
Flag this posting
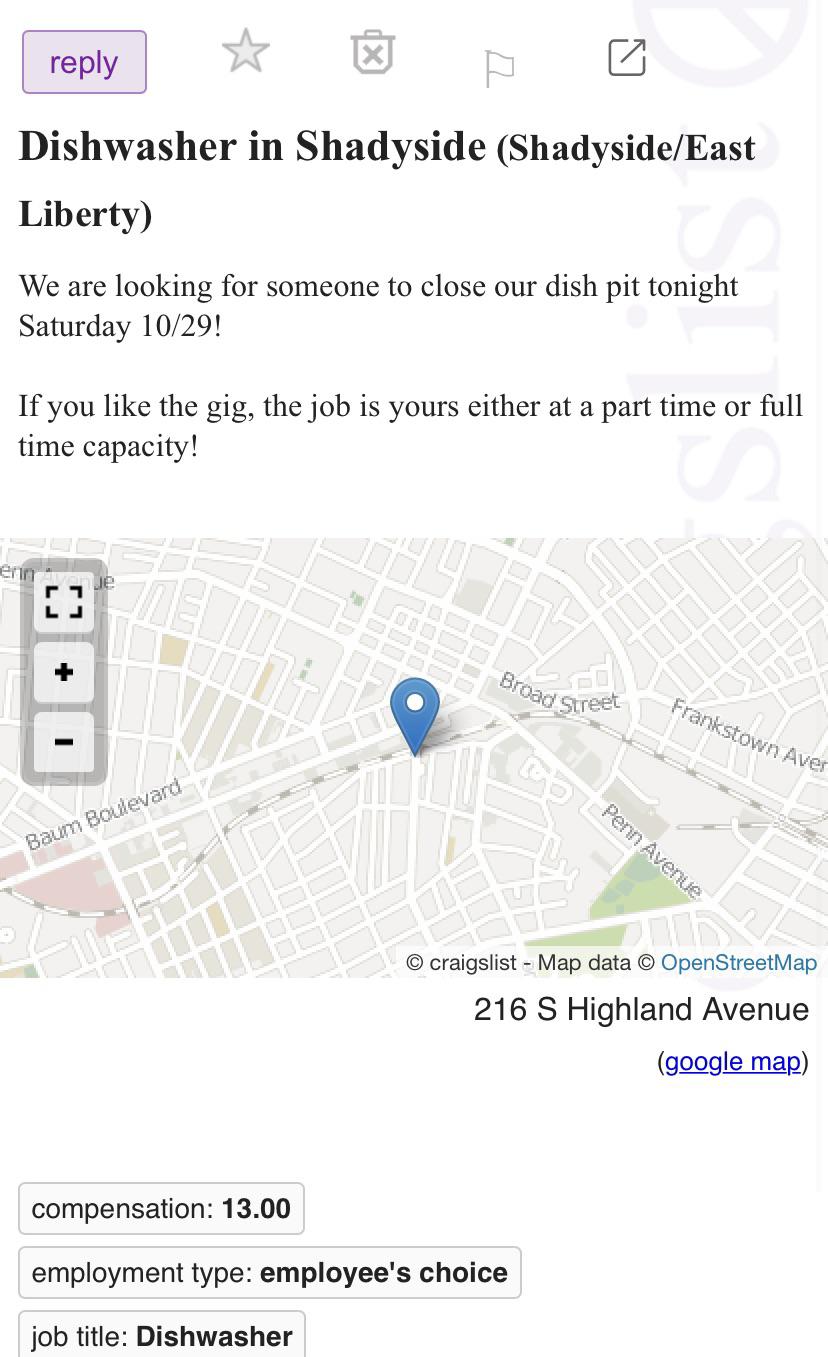point(499,69)
